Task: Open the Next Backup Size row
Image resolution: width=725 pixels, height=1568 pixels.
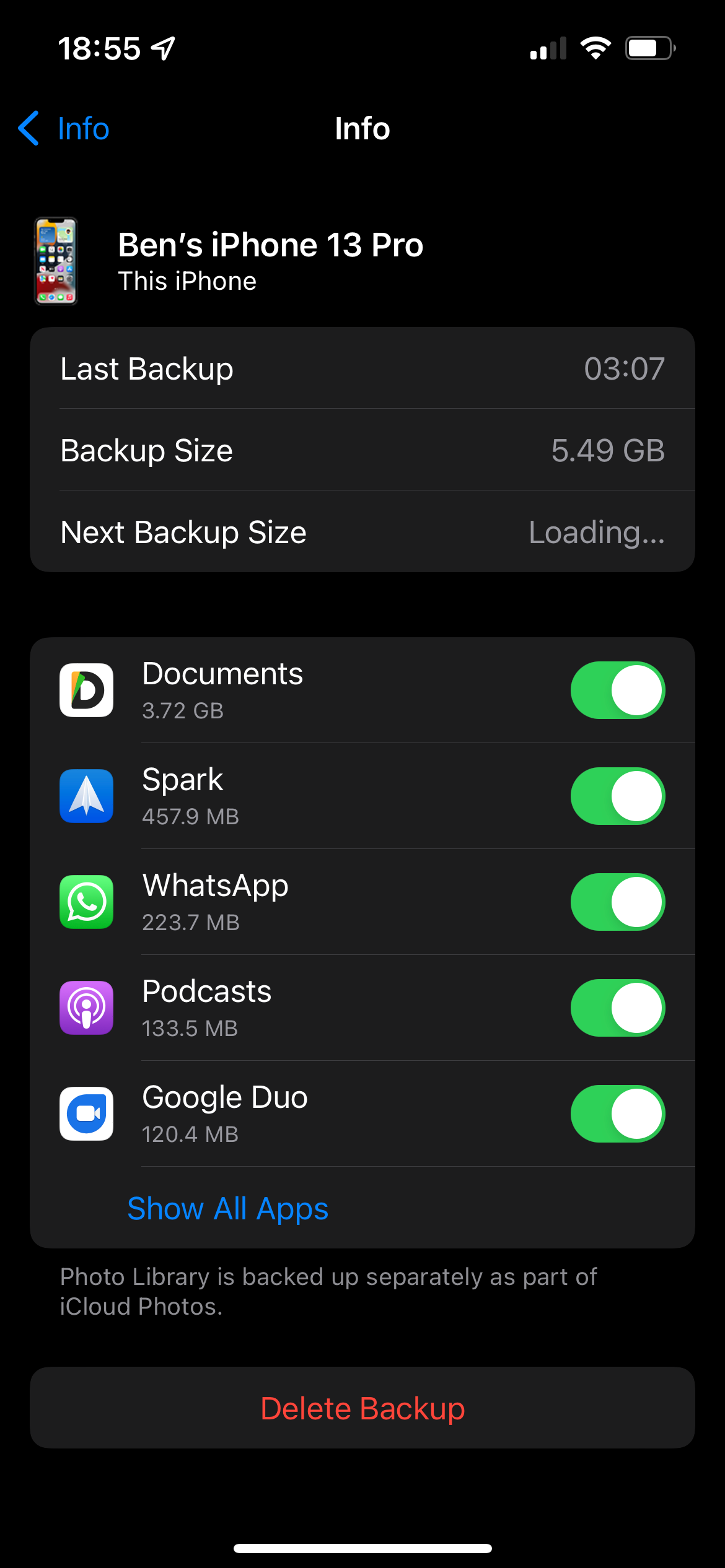Action: point(362,531)
